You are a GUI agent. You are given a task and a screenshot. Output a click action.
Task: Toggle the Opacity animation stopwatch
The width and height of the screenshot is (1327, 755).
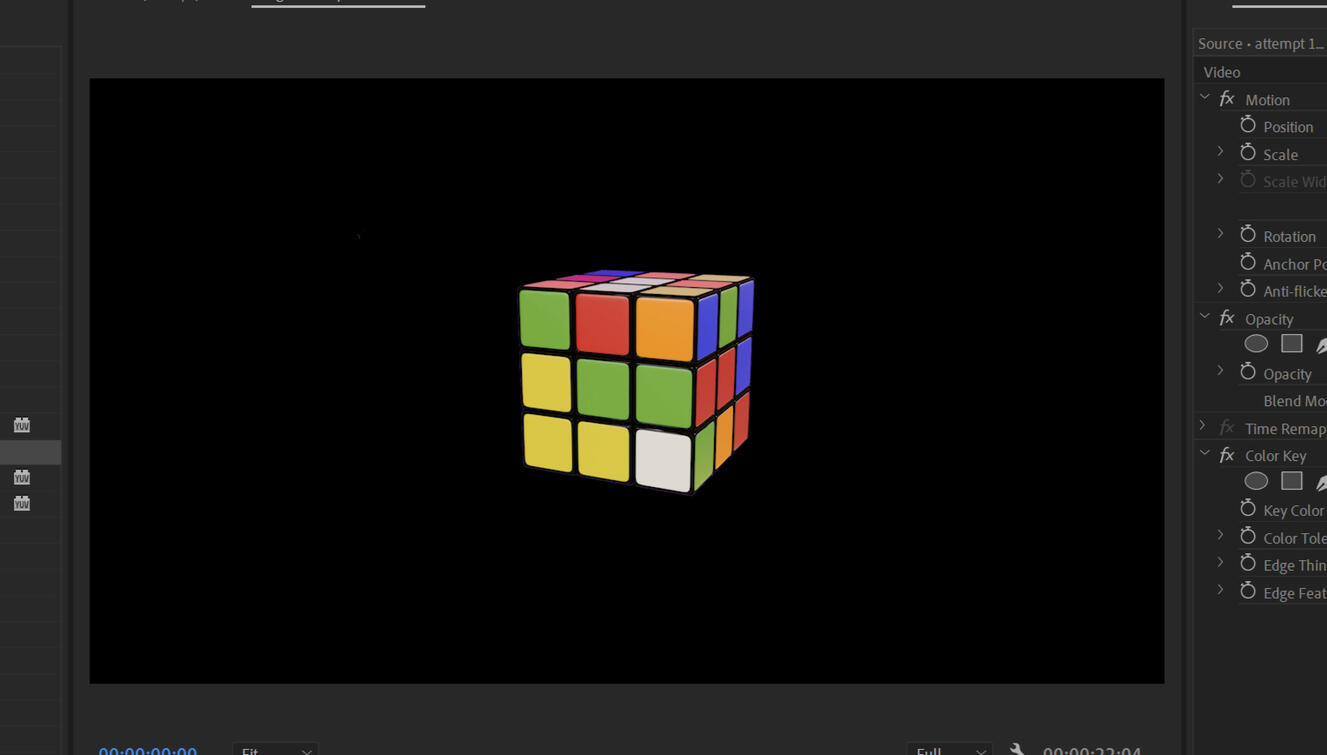[1248, 372]
